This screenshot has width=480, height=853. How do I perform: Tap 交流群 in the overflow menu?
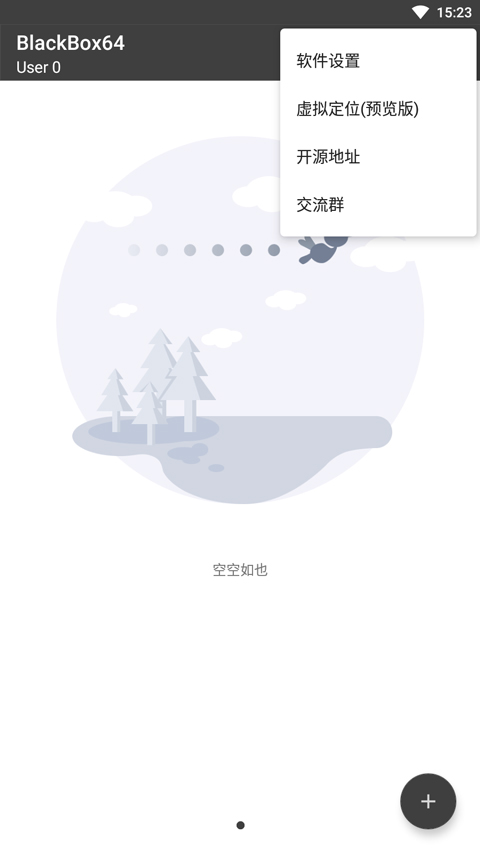(x=378, y=205)
